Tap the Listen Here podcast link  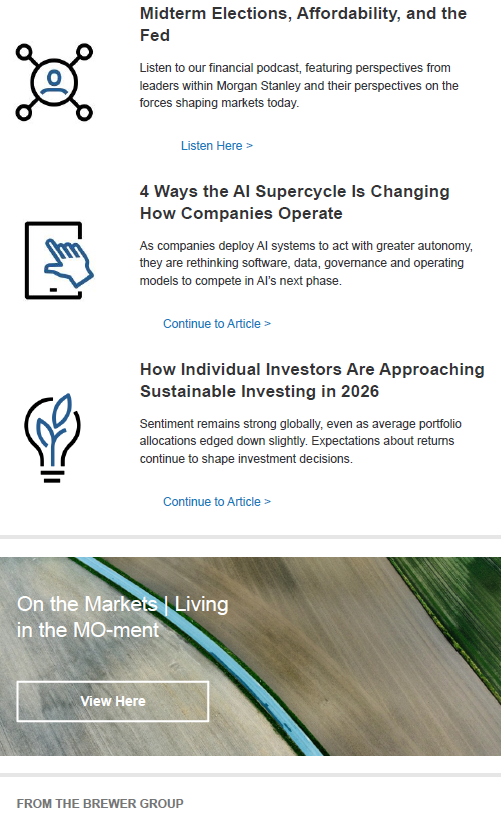click(217, 146)
